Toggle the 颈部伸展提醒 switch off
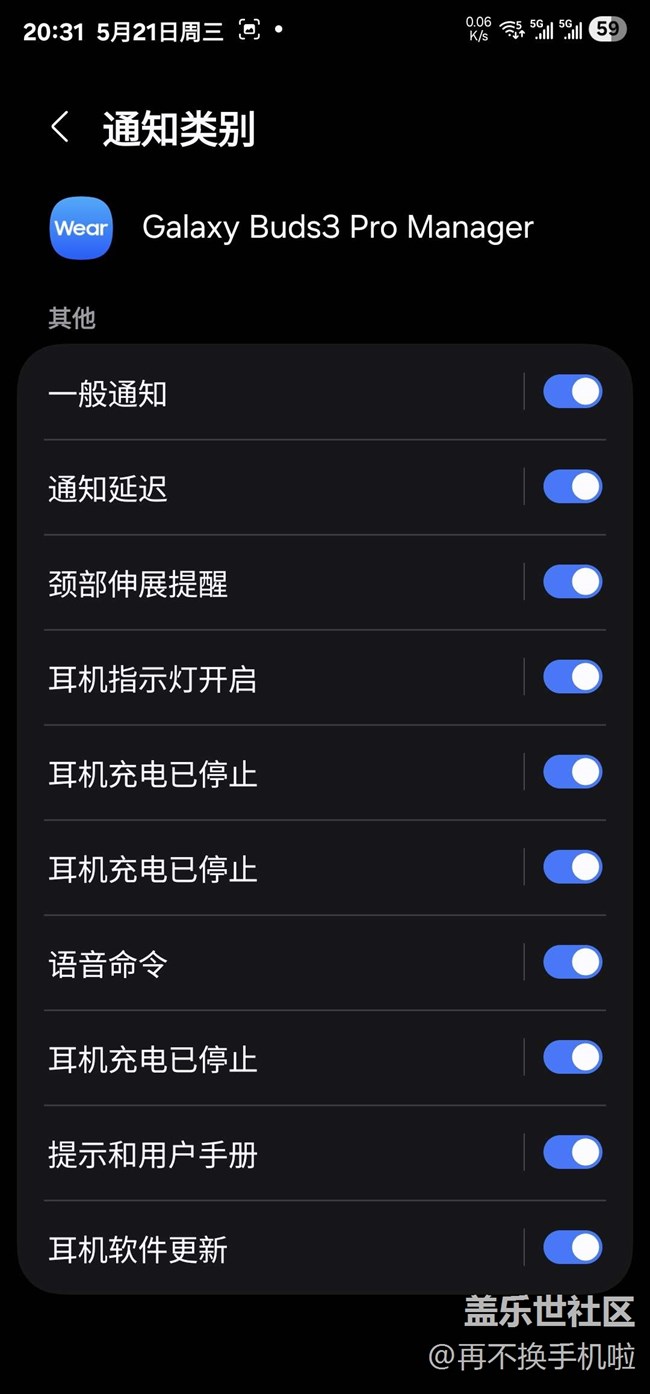 pos(572,582)
